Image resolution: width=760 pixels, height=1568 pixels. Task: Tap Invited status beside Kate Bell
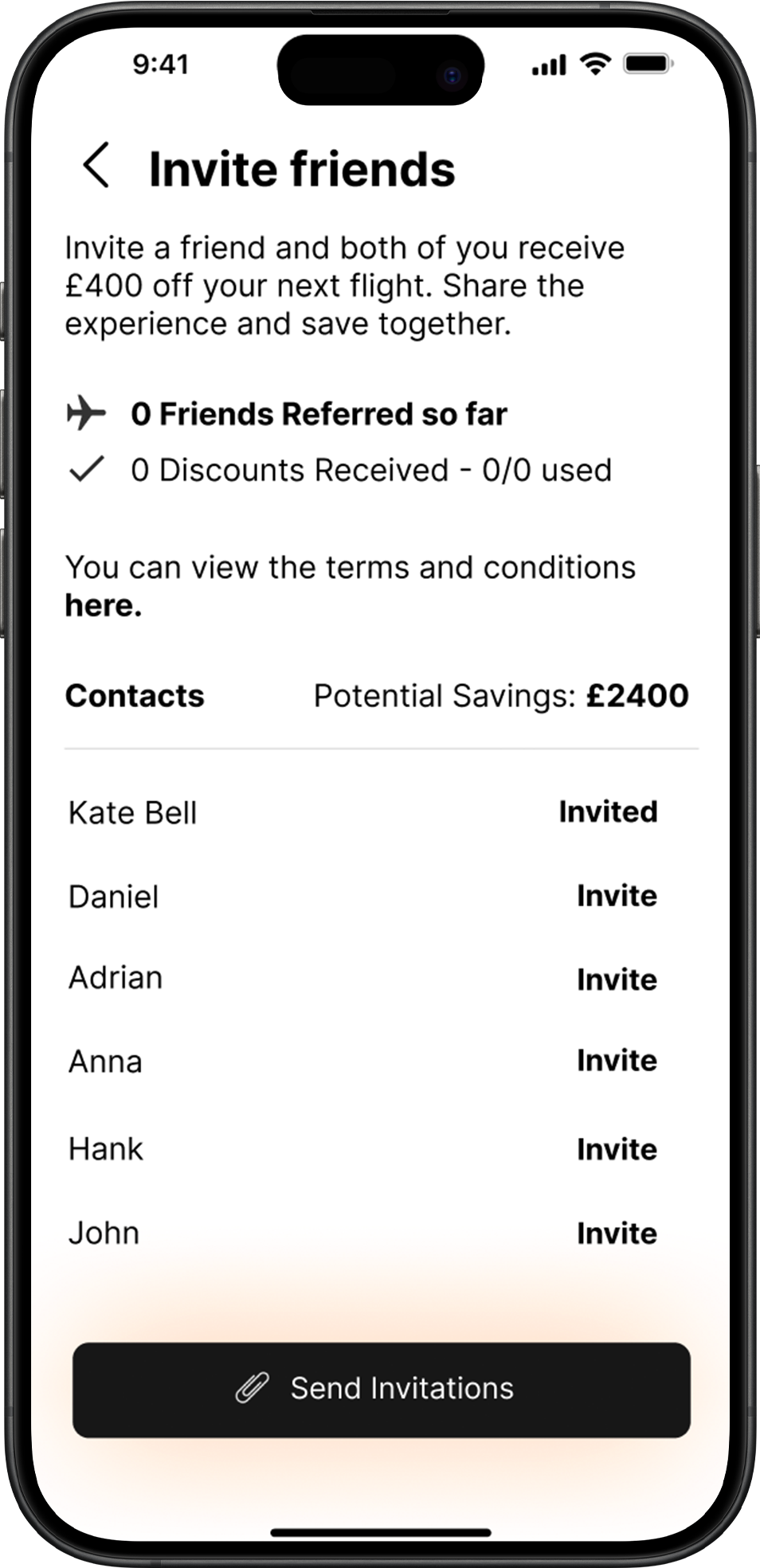(608, 811)
